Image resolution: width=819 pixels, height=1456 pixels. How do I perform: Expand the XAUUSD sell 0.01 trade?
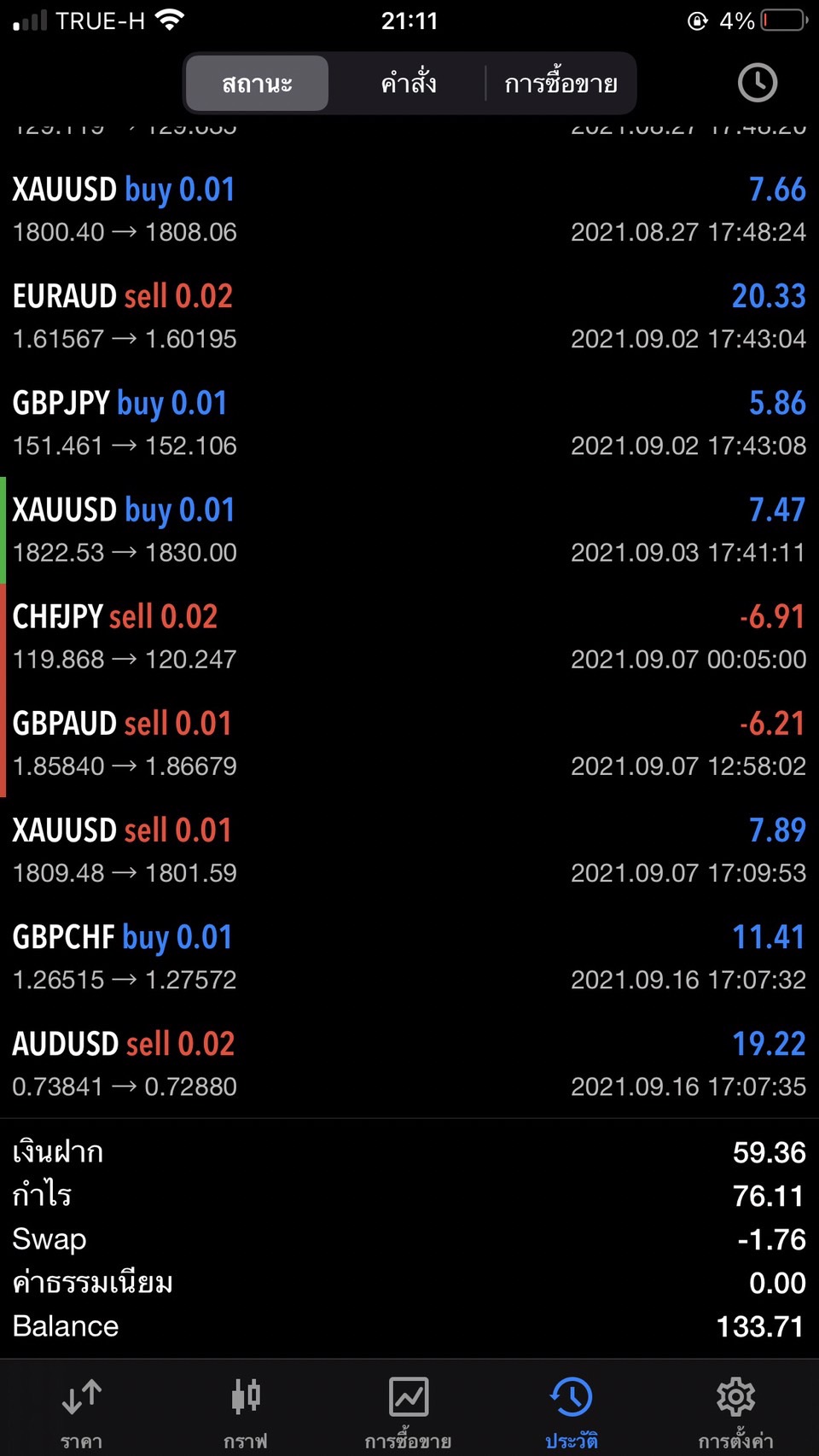click(x=409, y=851)
